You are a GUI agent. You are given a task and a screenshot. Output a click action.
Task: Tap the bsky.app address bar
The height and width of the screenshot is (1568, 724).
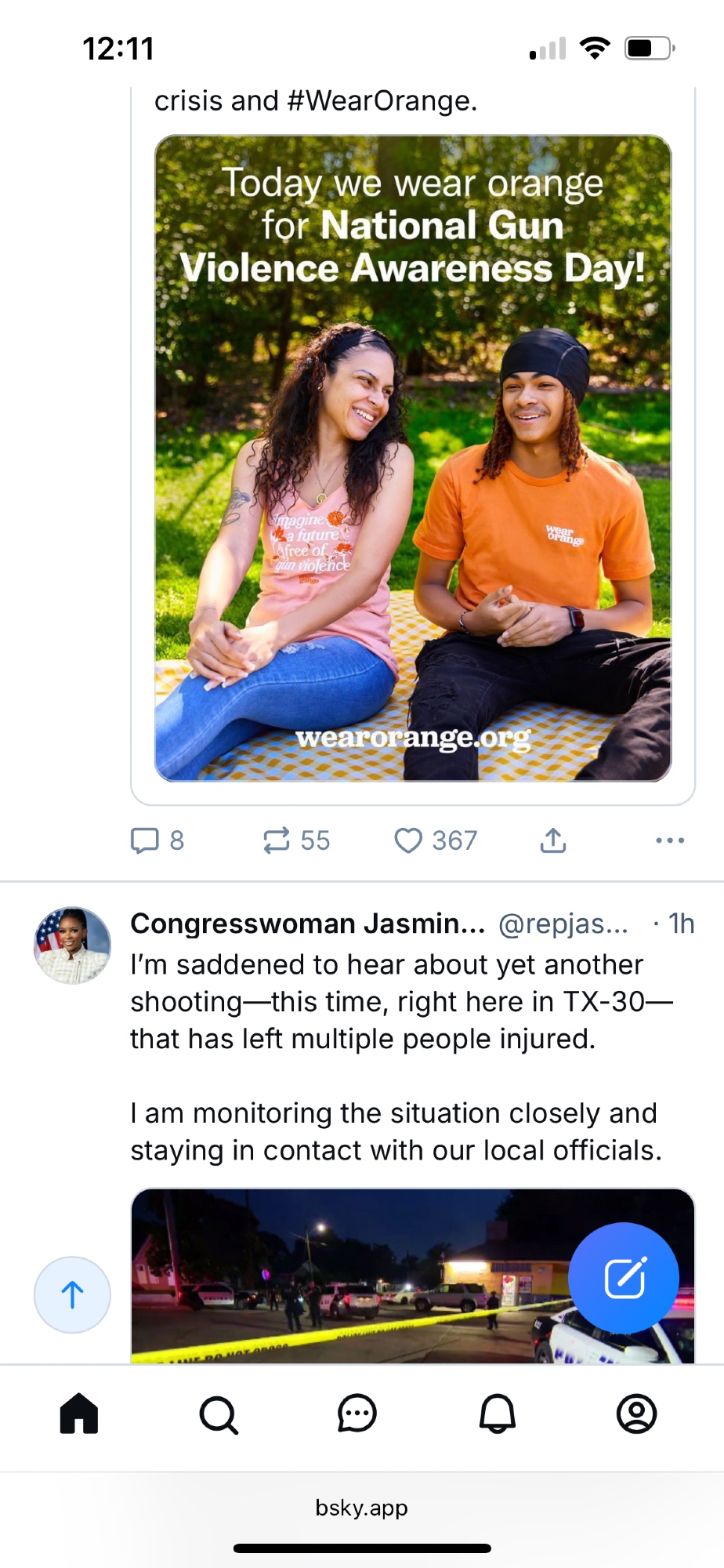(362, 1508)
